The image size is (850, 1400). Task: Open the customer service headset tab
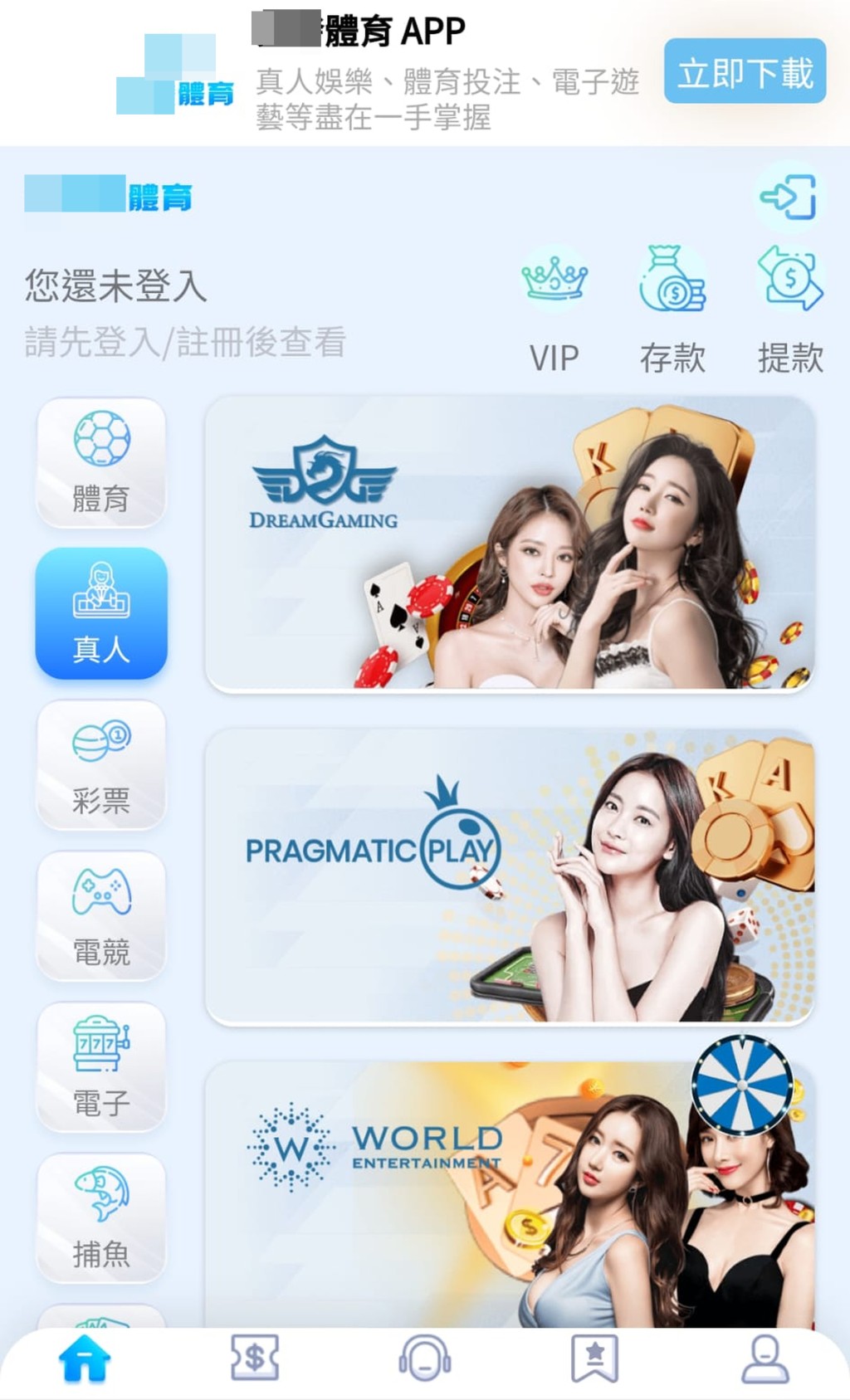point(425,1359)
